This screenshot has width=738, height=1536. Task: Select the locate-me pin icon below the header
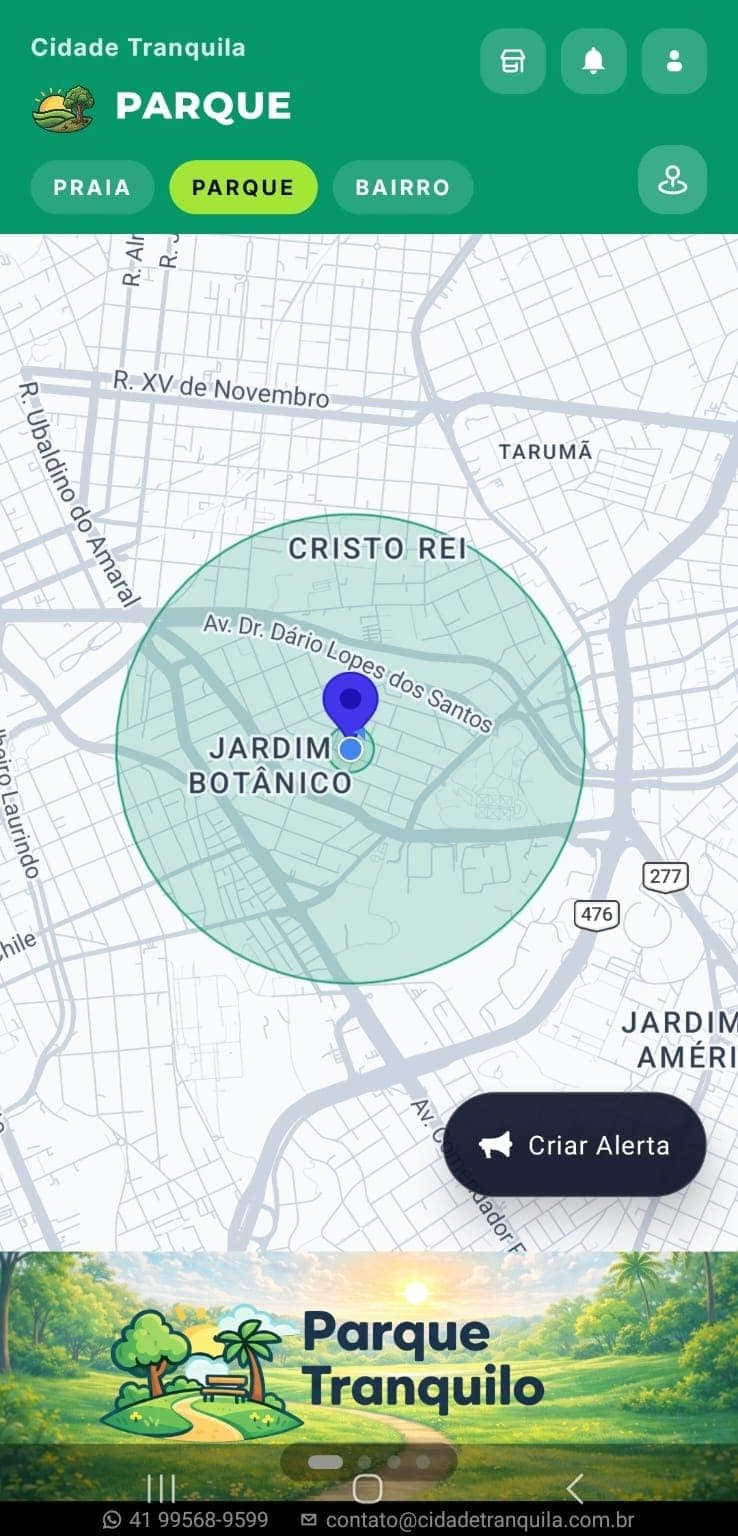672,180
